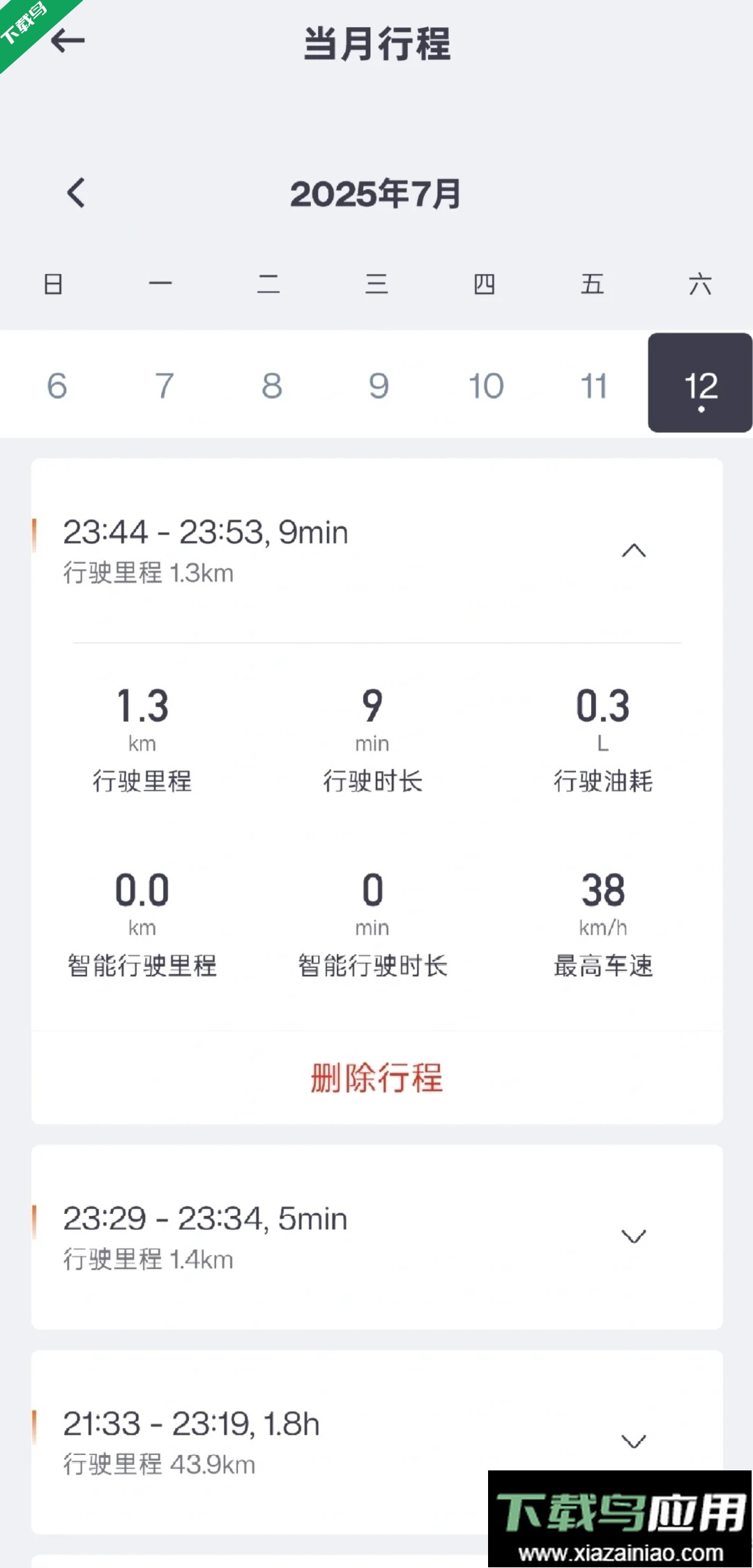Click the 2025年7月 month header

[376, 195]
